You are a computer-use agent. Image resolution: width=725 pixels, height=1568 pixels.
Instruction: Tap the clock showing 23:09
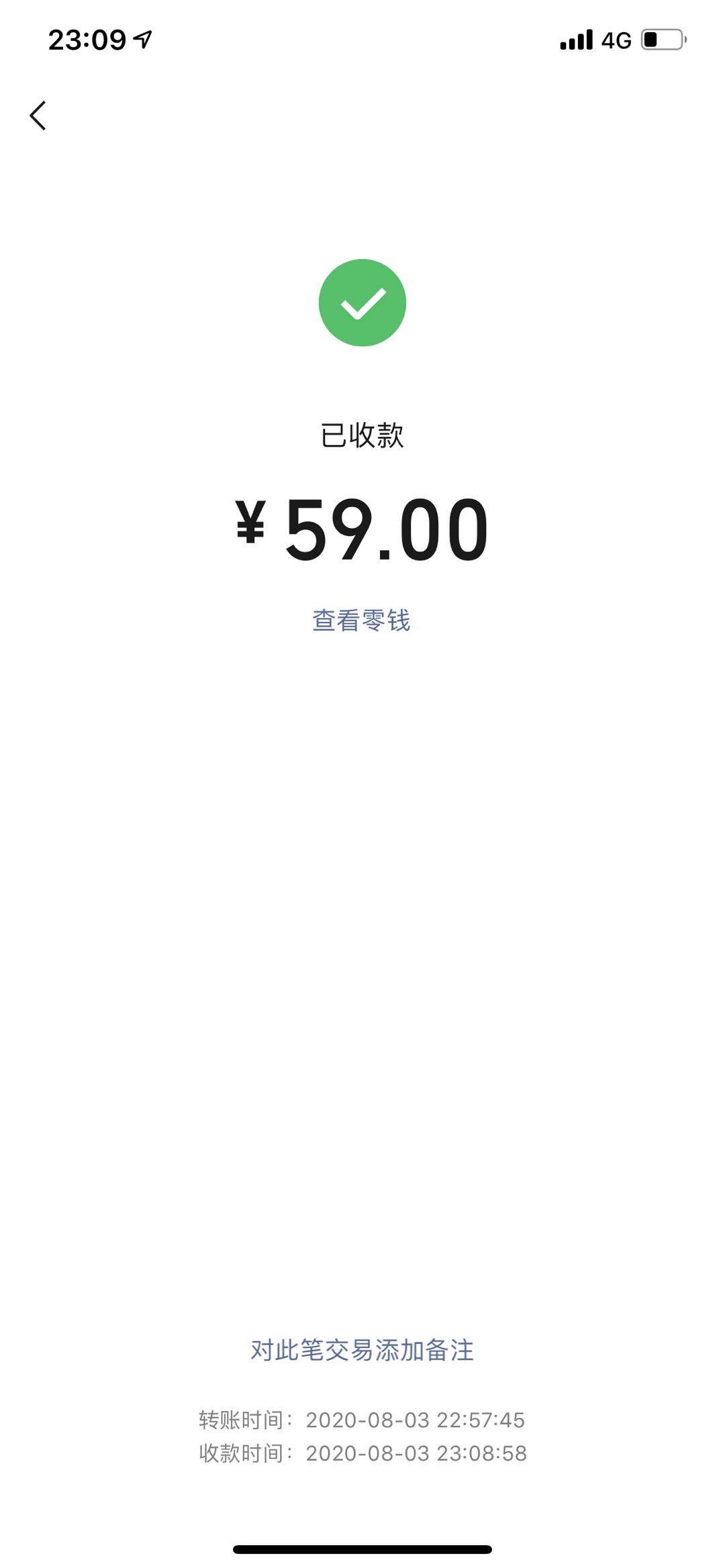click(86, 40)
